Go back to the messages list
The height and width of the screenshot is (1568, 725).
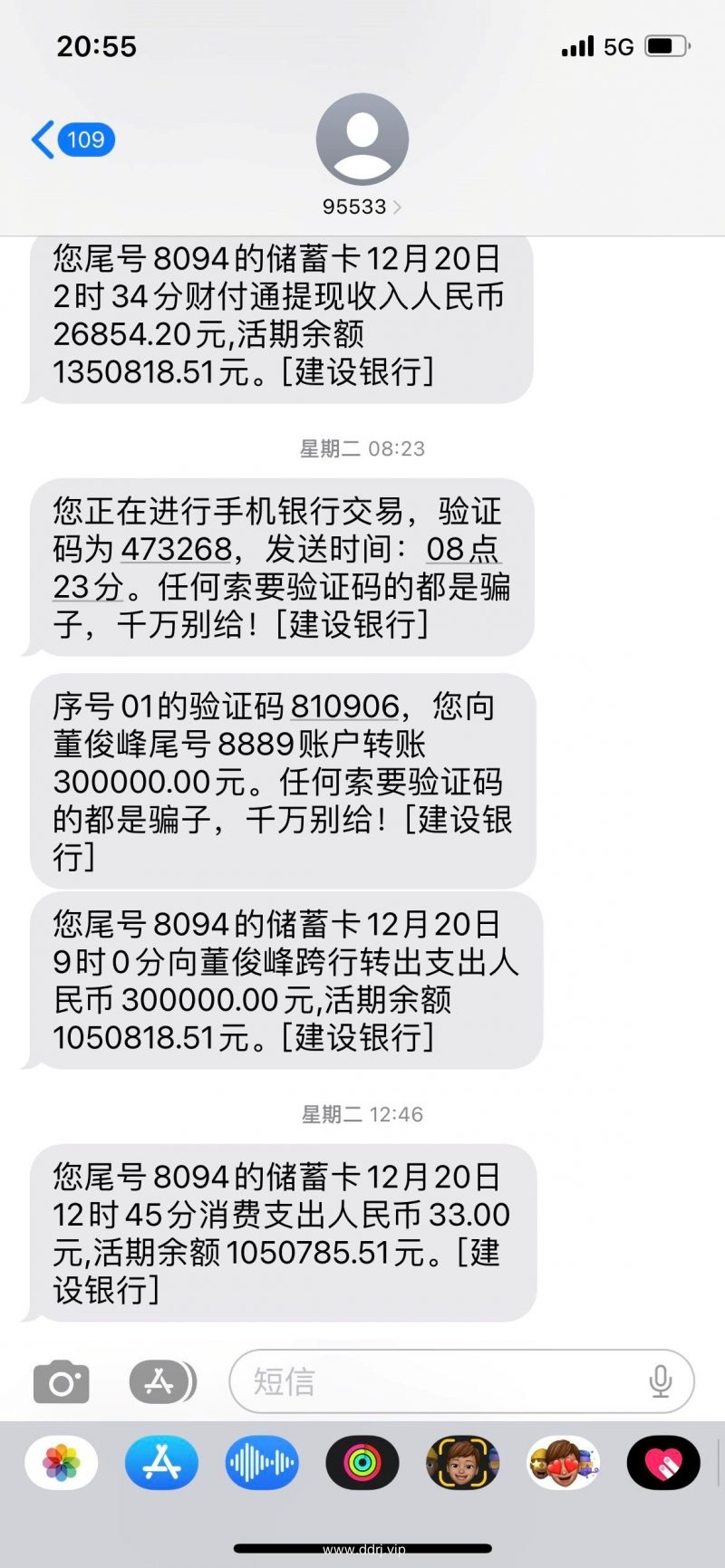[x=72, y=139]
